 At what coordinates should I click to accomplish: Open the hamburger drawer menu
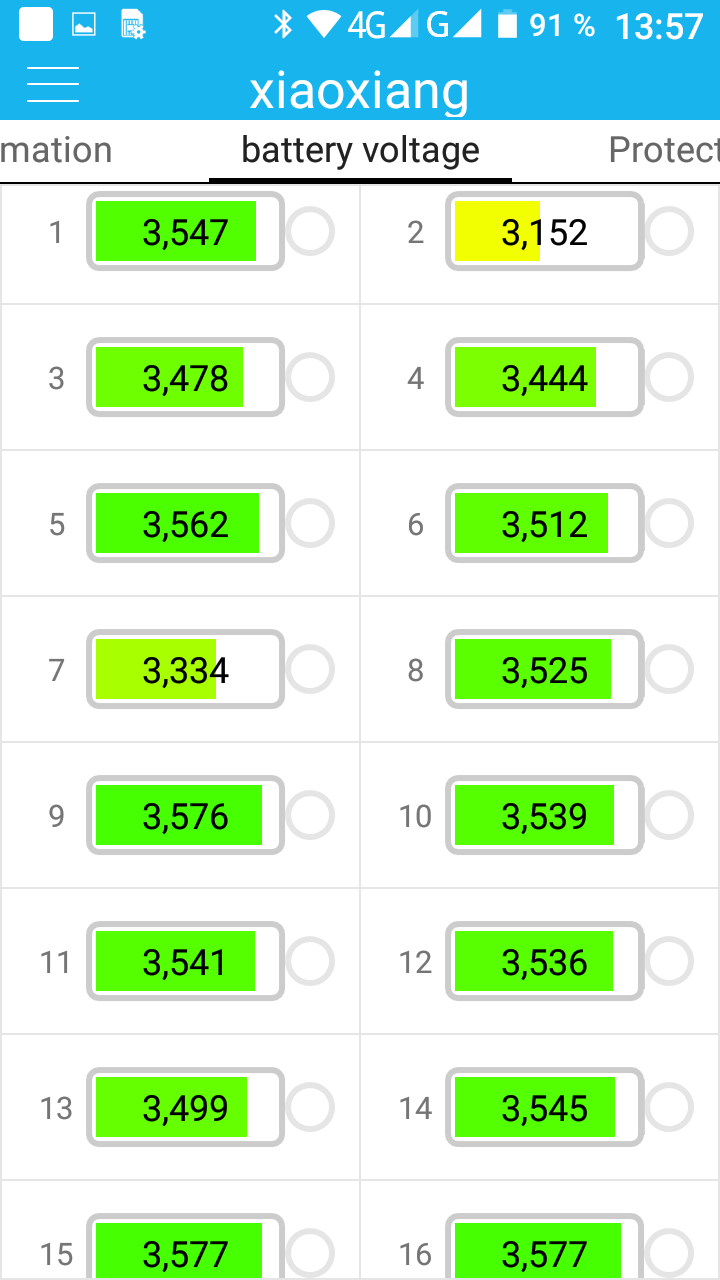53,85
